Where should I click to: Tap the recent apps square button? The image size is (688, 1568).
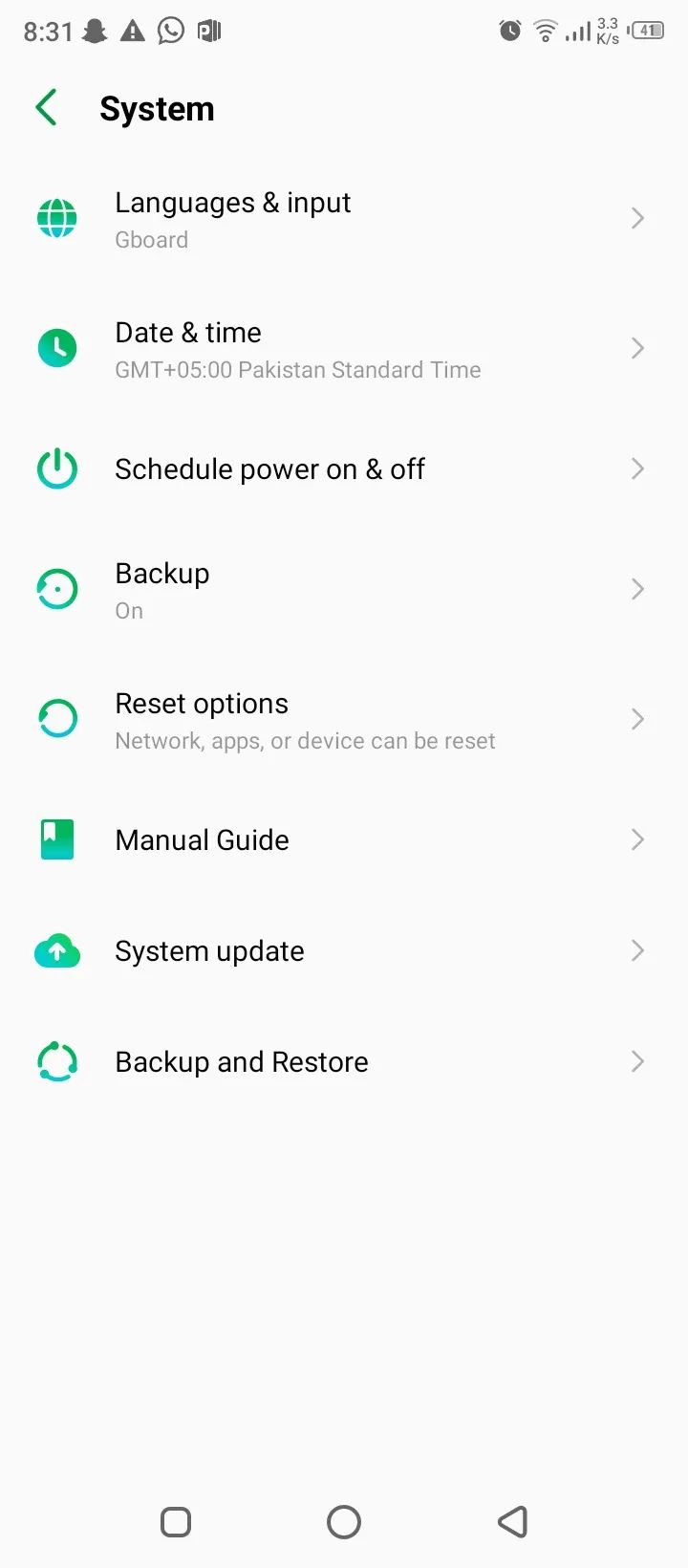(x=175, y=1521)
